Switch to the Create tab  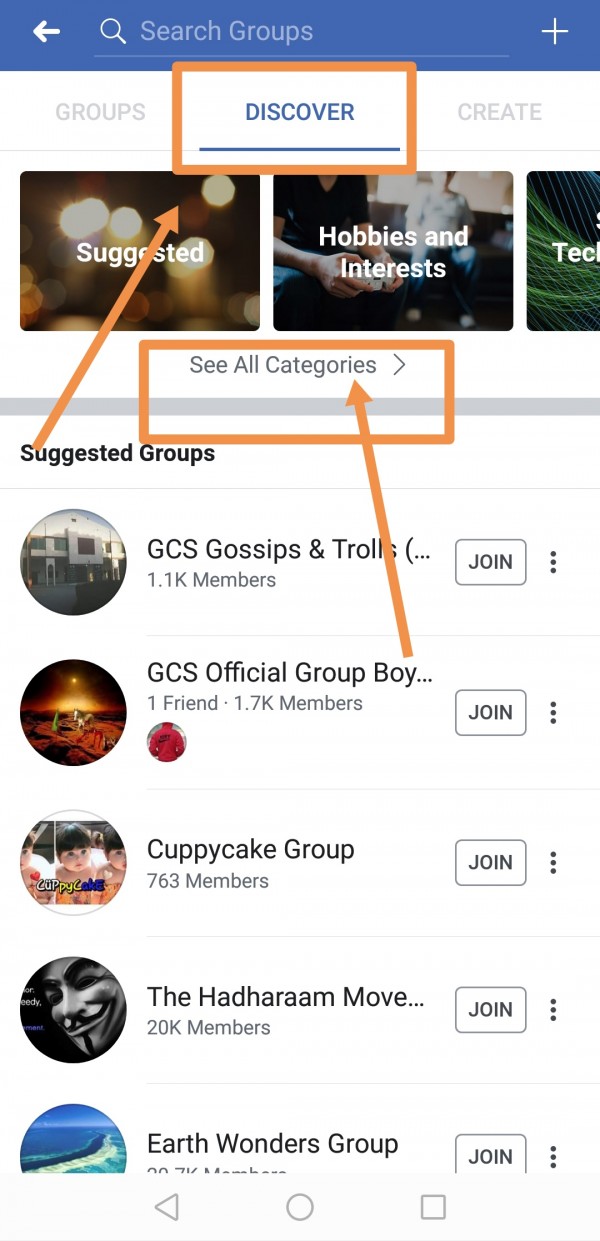(499, 112)
